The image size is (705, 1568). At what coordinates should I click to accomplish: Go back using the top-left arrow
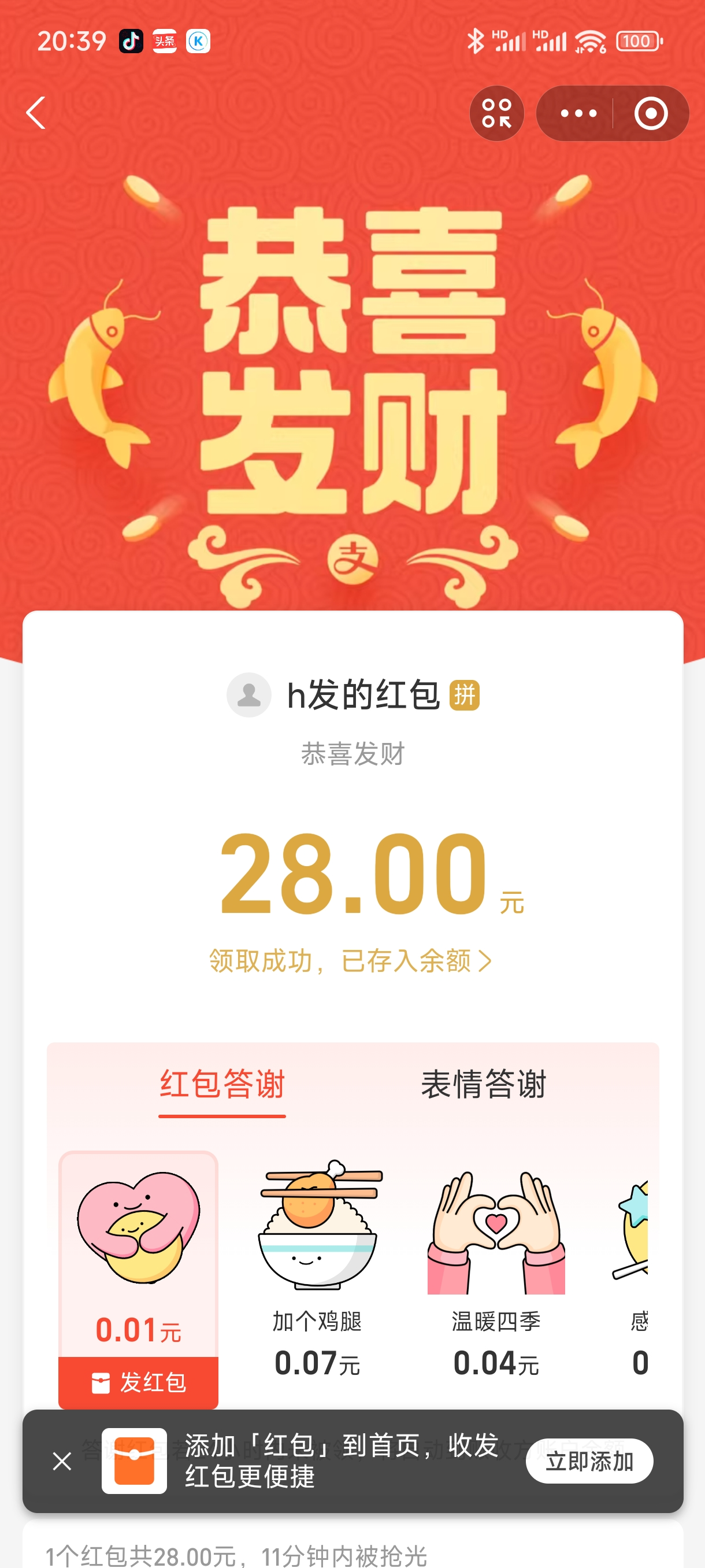[x=36, y=113]
